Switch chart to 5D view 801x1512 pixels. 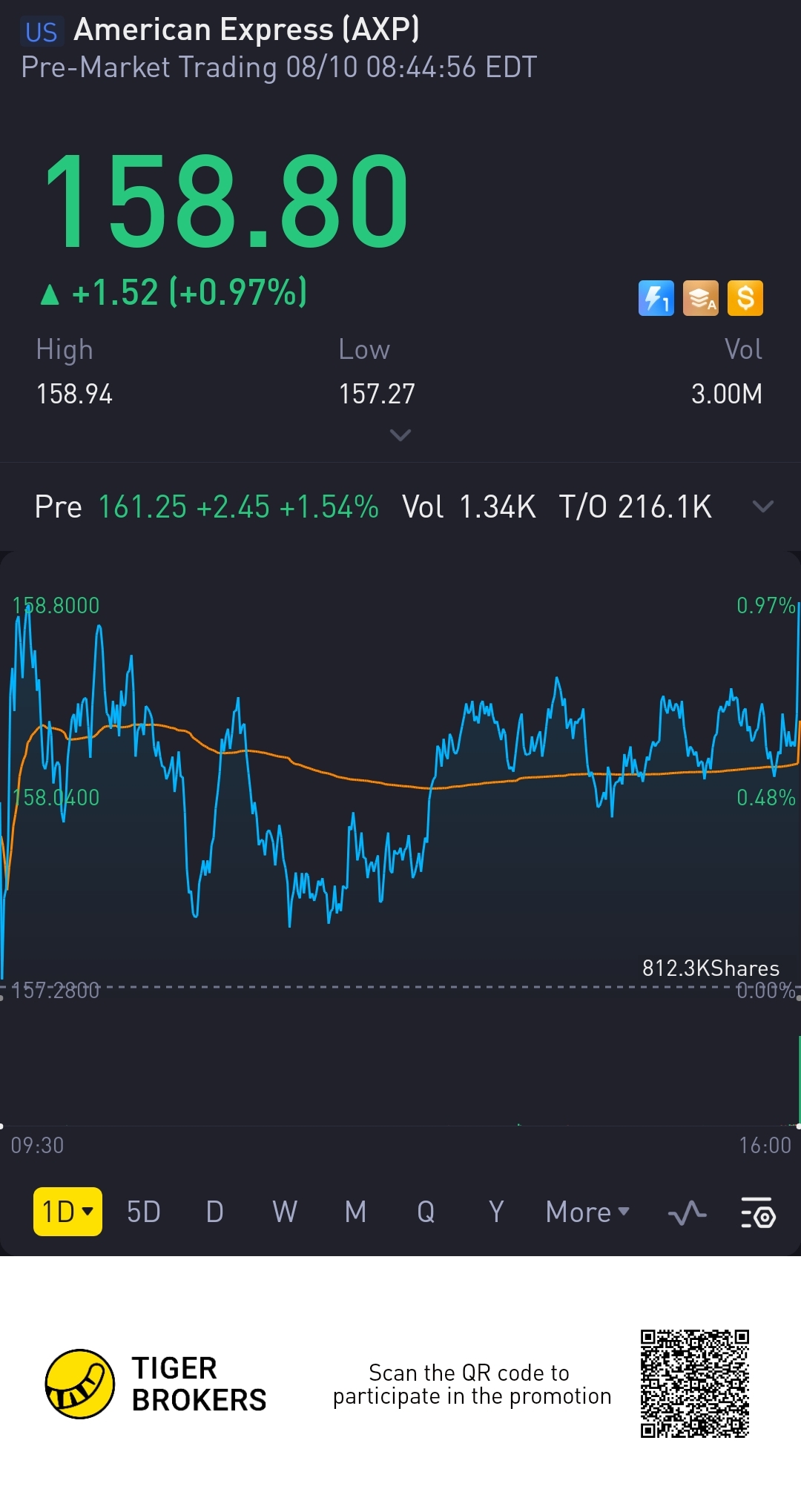[x=143, y=1212]
